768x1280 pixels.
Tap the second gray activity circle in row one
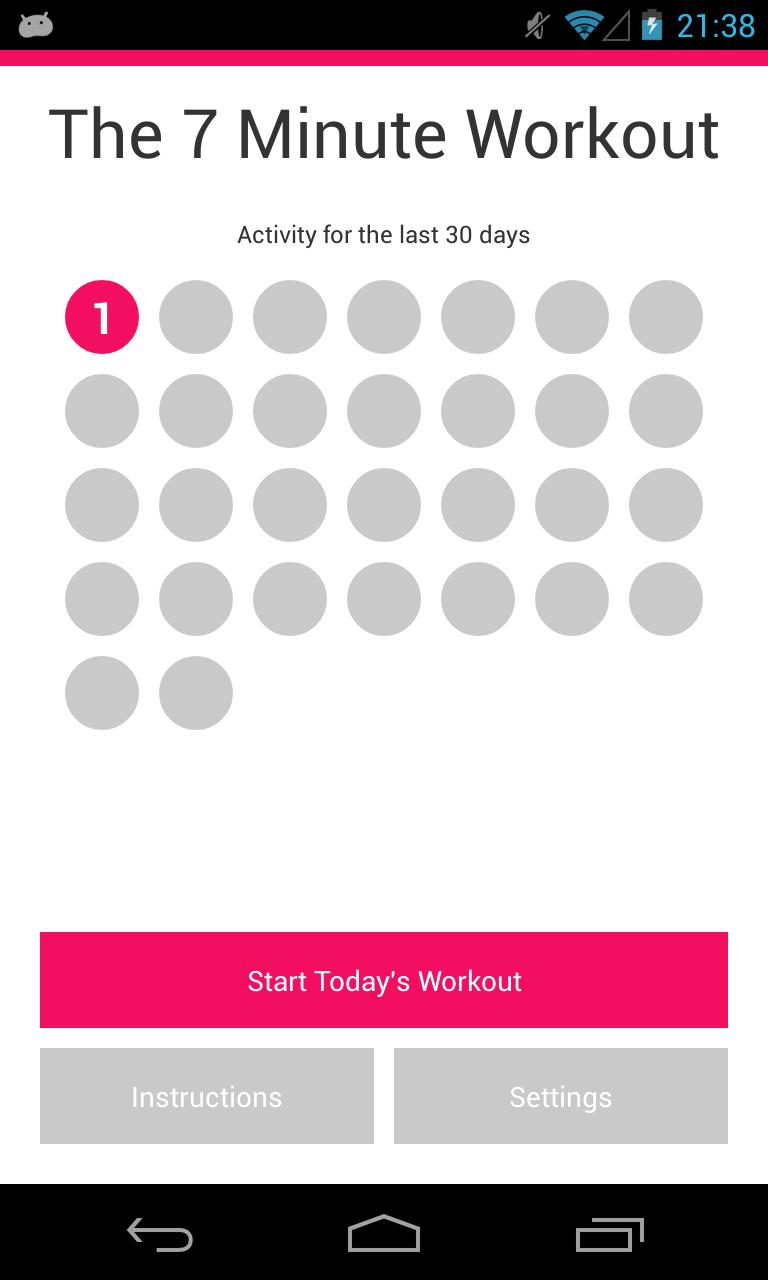coord(195,316)
